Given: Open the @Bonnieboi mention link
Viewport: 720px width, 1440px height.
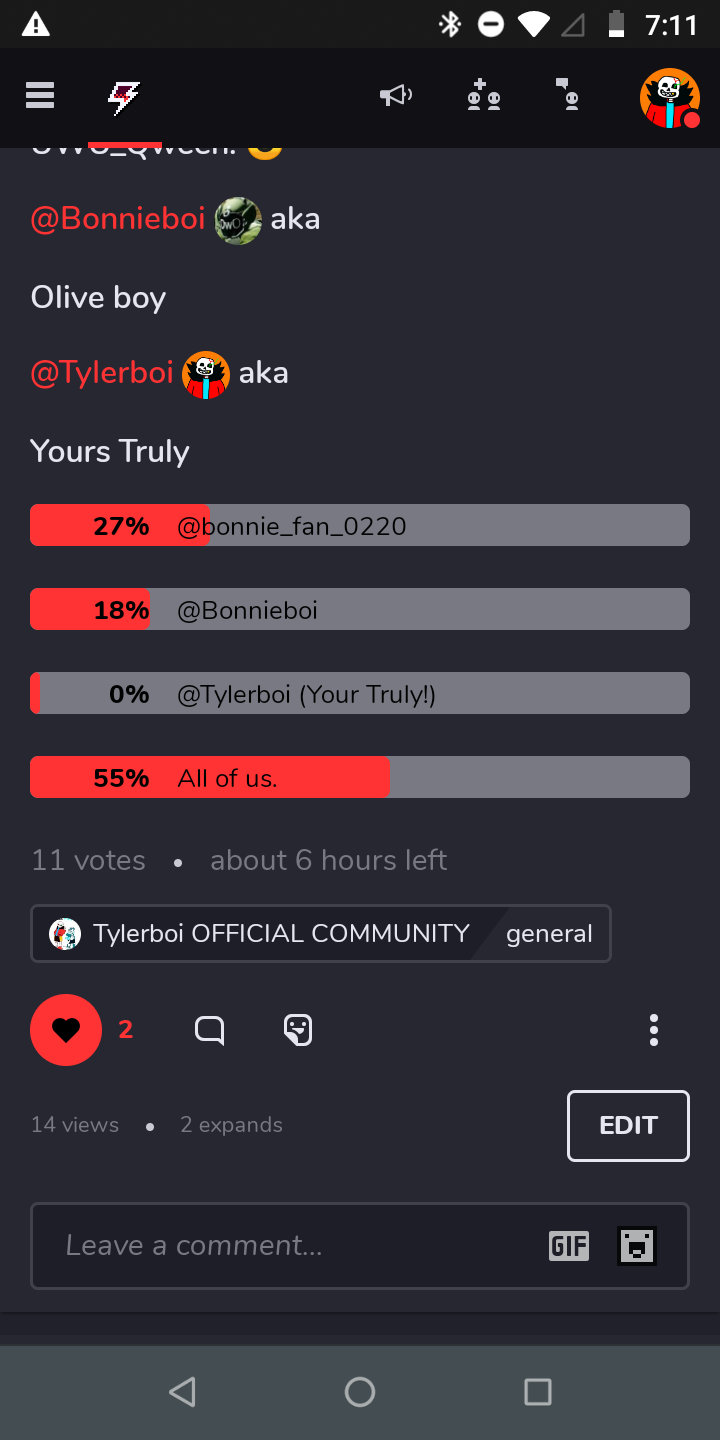Looking at the screenshot, I should (118, 219).
